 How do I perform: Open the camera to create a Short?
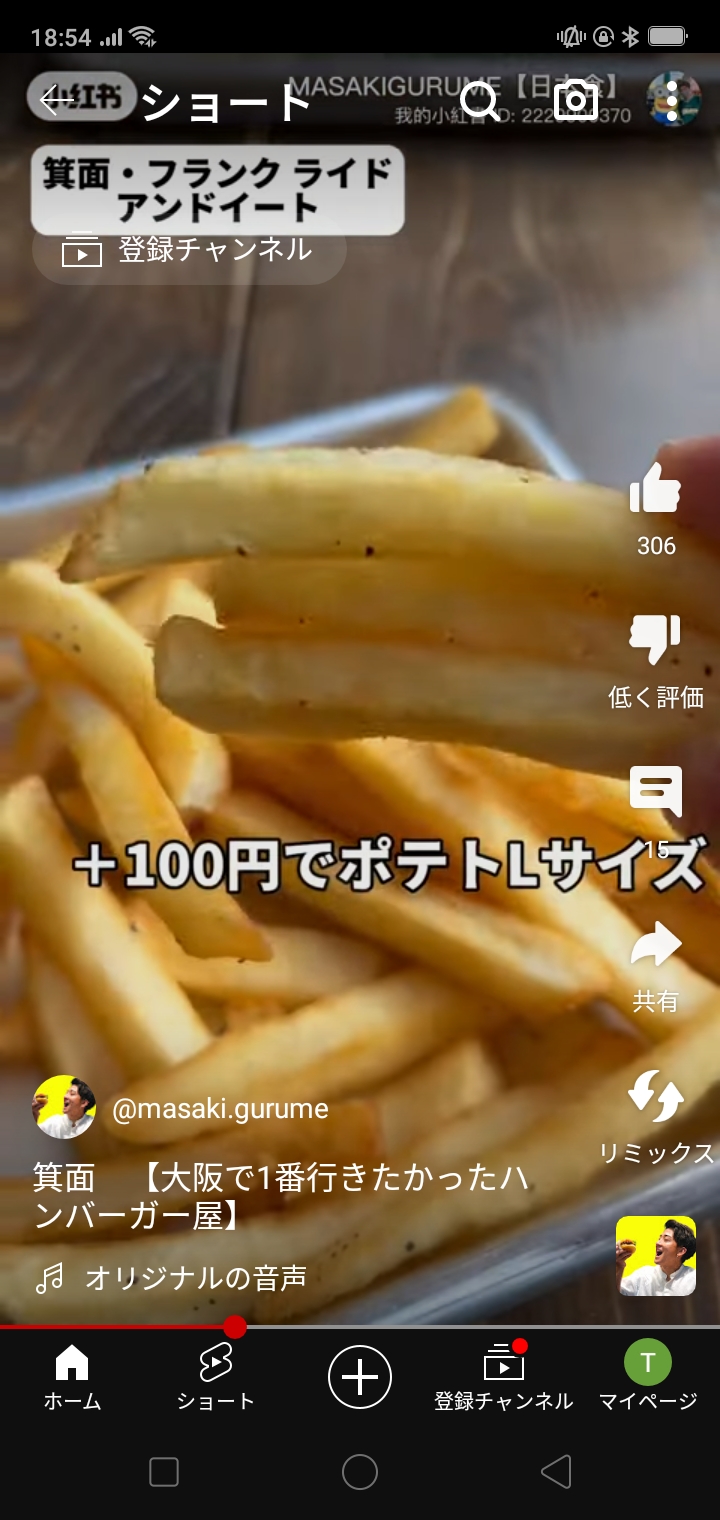tap(576, 101)
